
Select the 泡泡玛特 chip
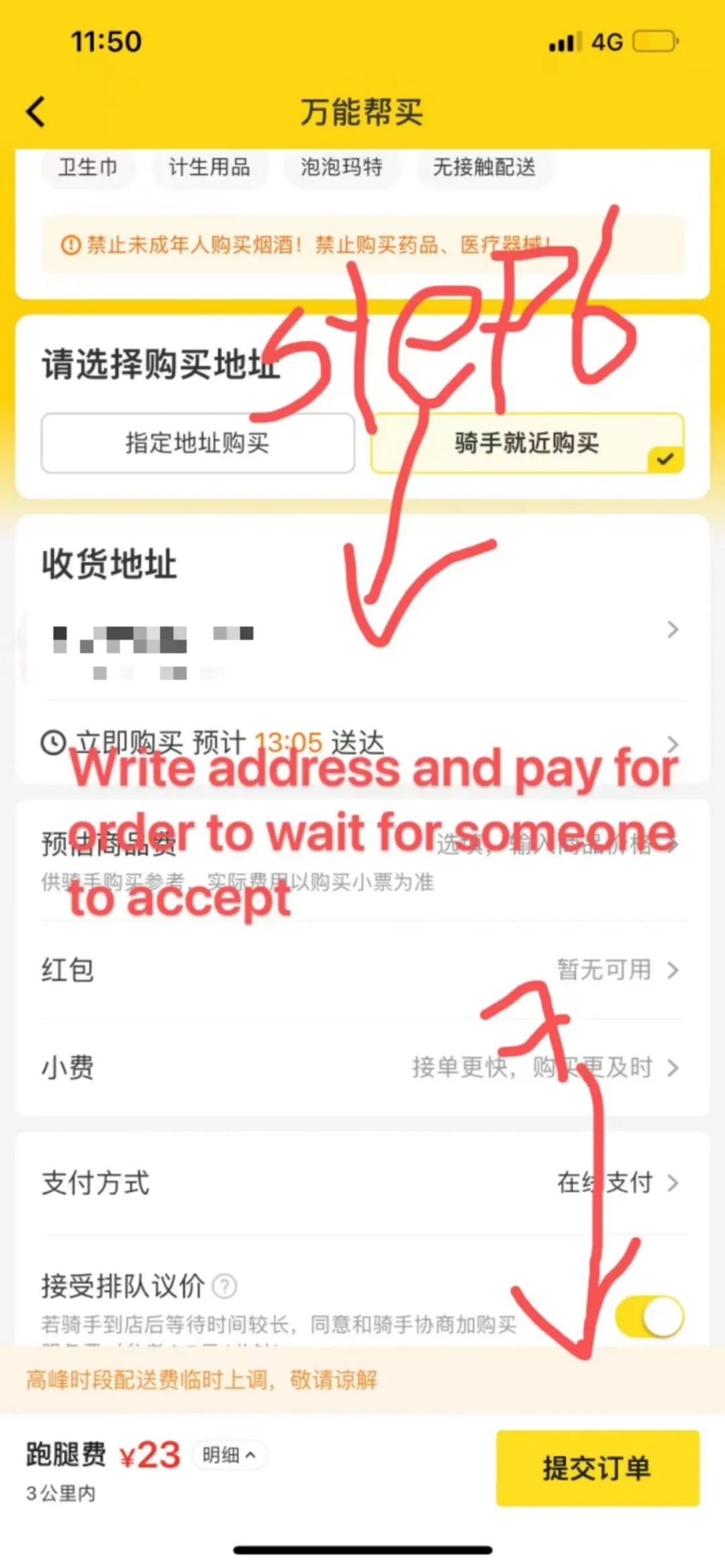click(341, 167)
